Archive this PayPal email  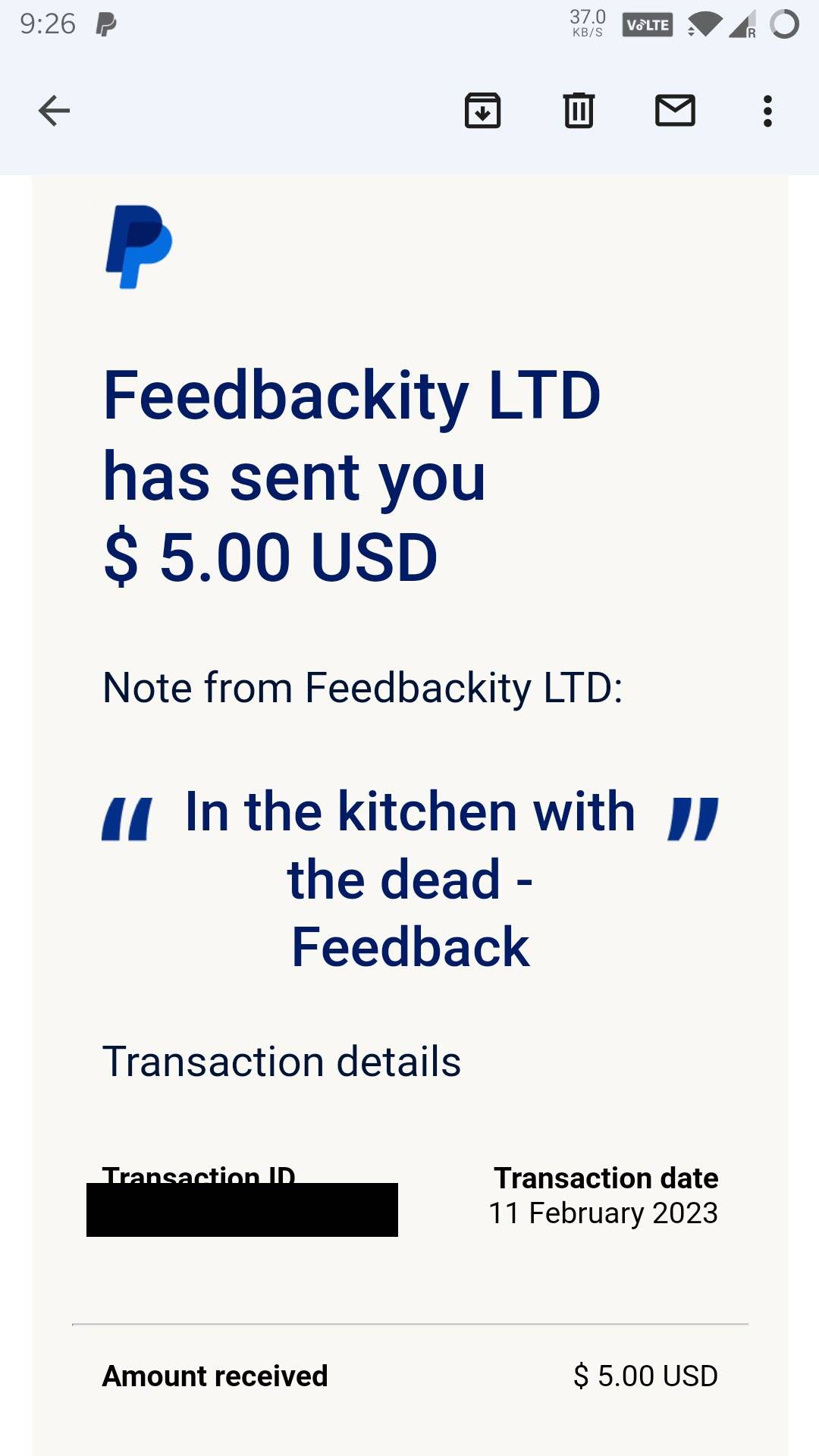tap(482, 111)
